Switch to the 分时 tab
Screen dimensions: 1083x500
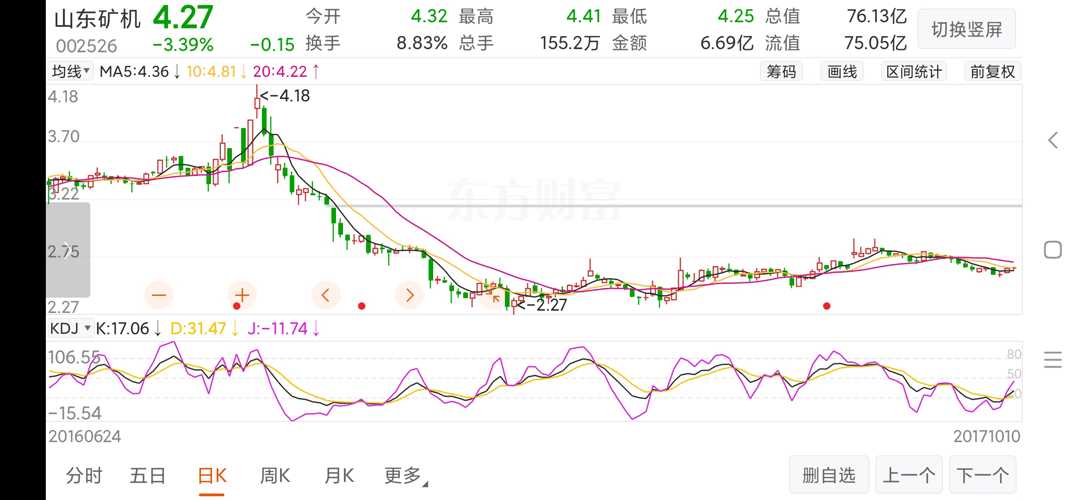(84, 476)
